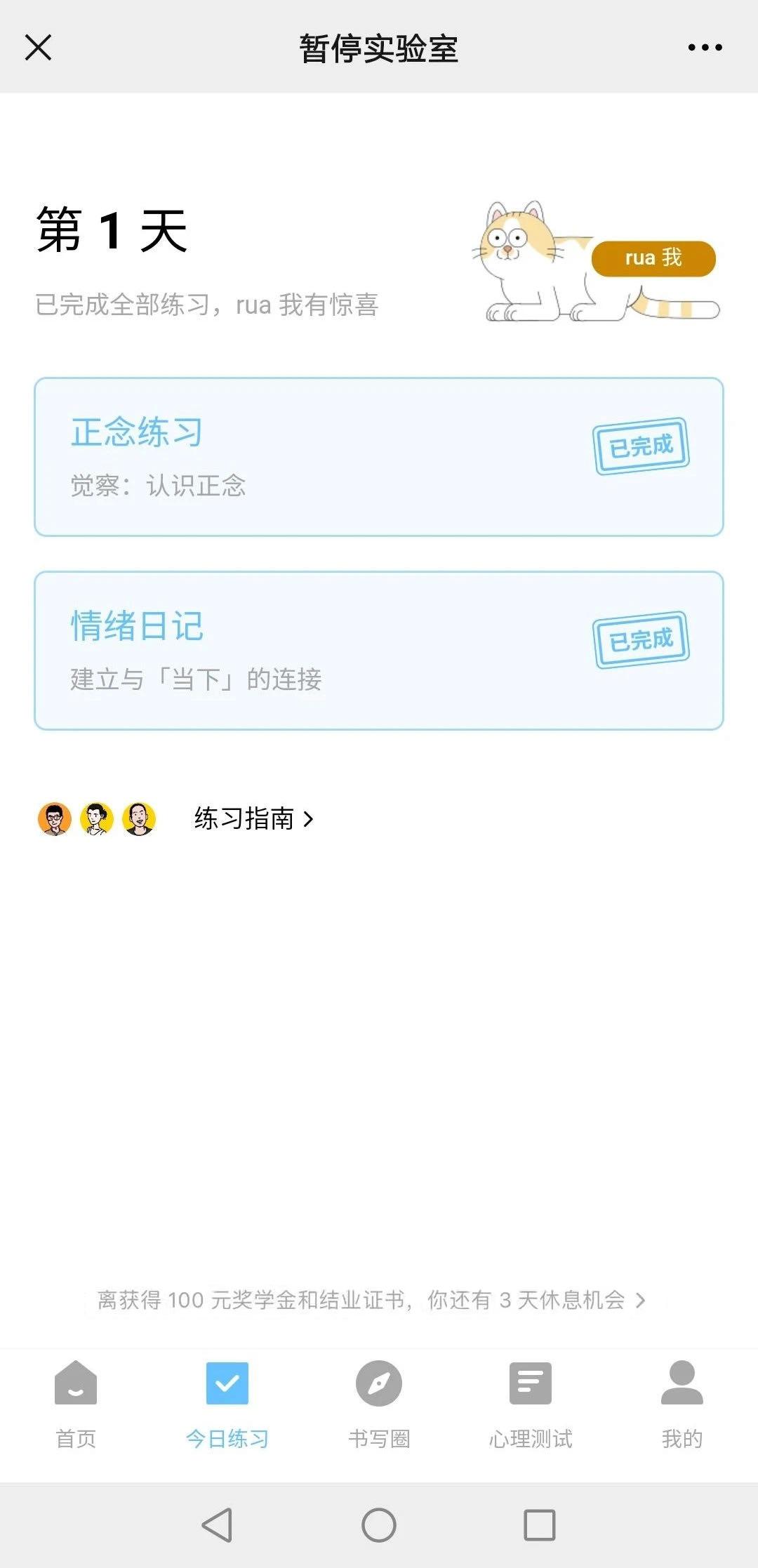
Task: Open the 正念练习 card
Action: pos(379,457)
